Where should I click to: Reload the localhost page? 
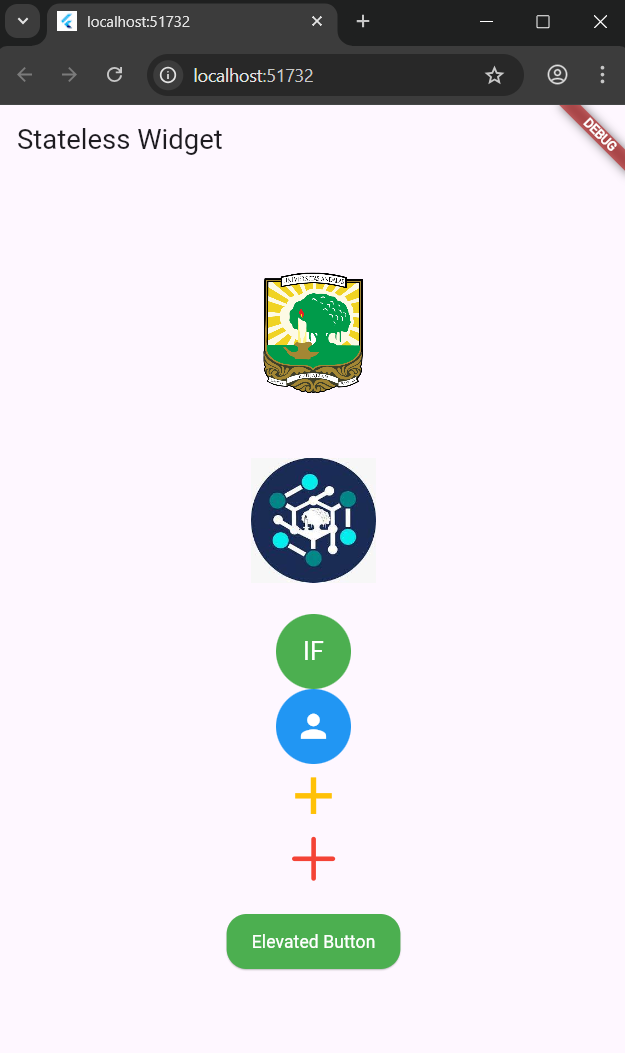(115, 75)
